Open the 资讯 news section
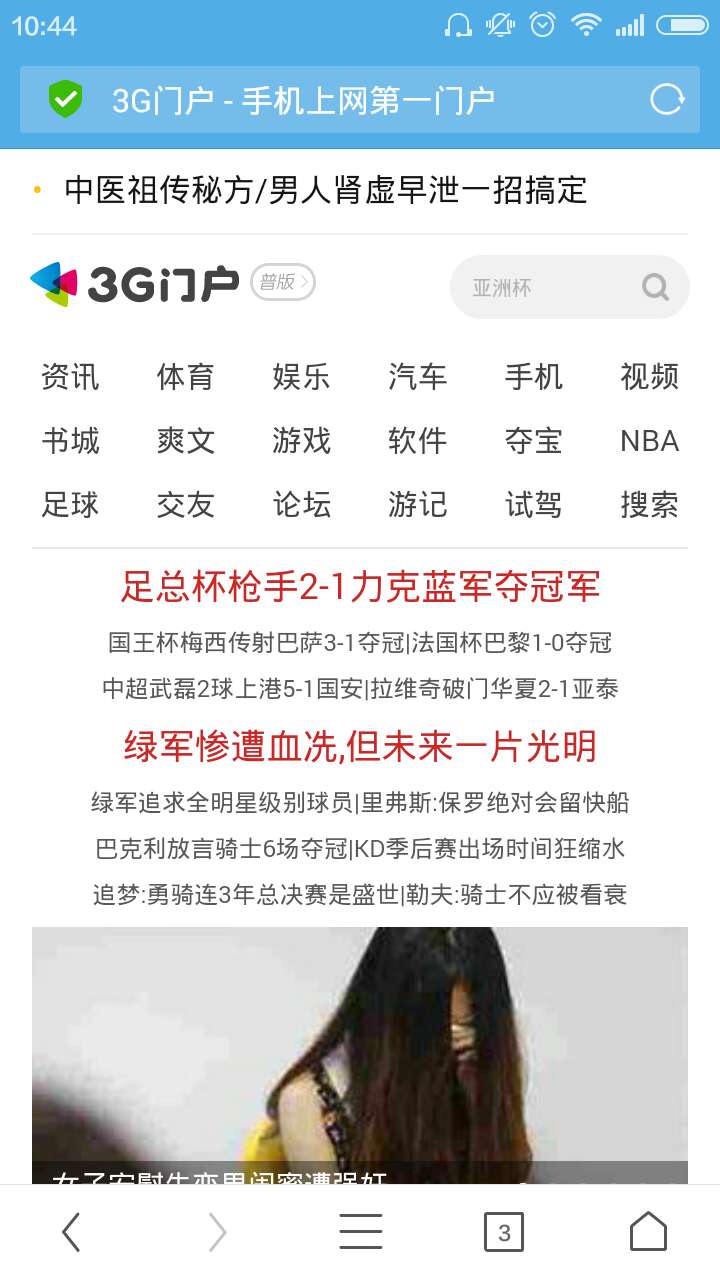The width and height of the screenshot is (720, 1280). click(x=70, y=377)
